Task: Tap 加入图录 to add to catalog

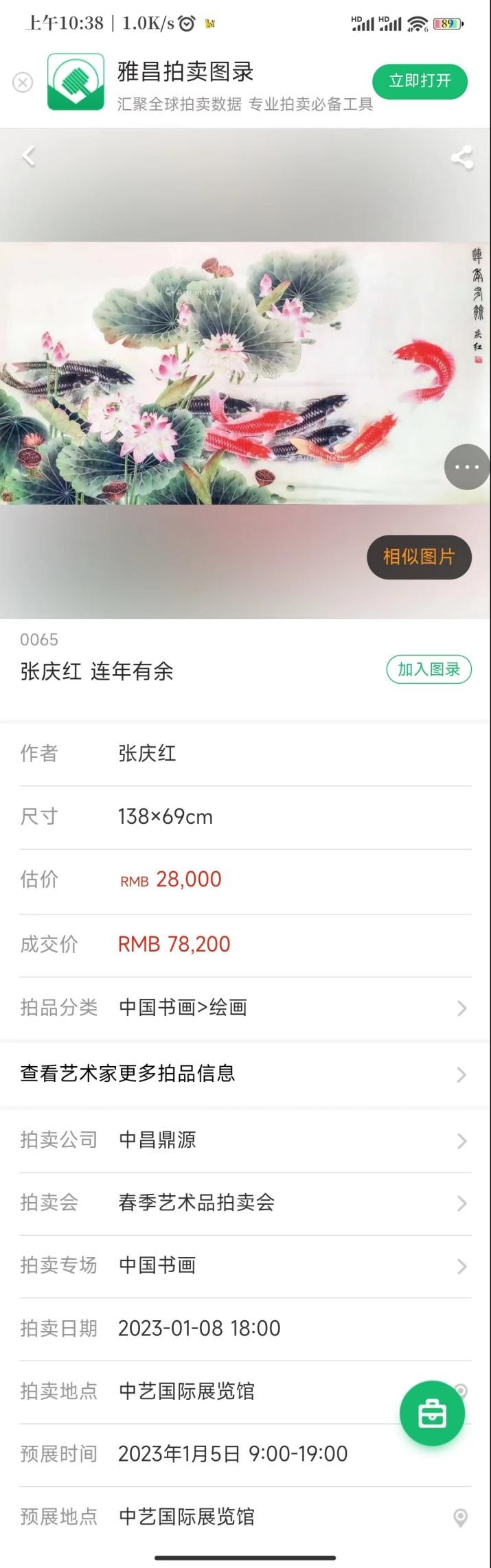Action: coord(429,669)
